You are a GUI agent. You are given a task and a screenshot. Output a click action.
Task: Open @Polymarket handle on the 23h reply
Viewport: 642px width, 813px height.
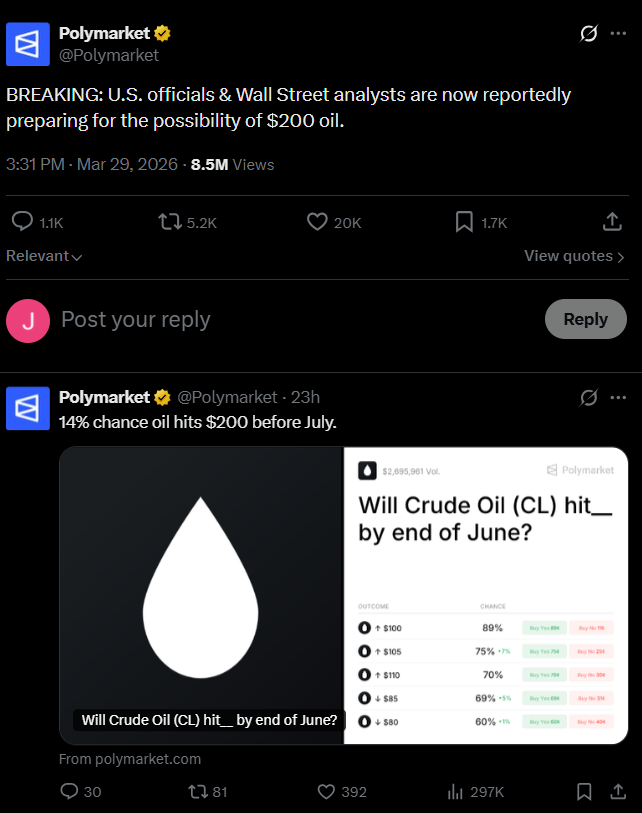pyautogui.click(x=227, y=398)
